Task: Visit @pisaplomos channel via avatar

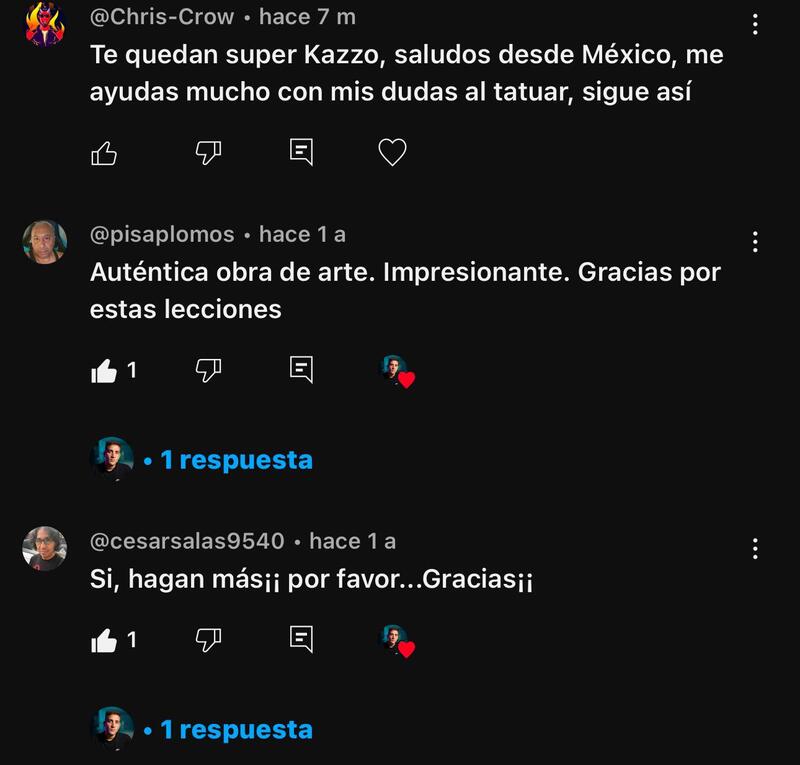Action: coord(45,242)
